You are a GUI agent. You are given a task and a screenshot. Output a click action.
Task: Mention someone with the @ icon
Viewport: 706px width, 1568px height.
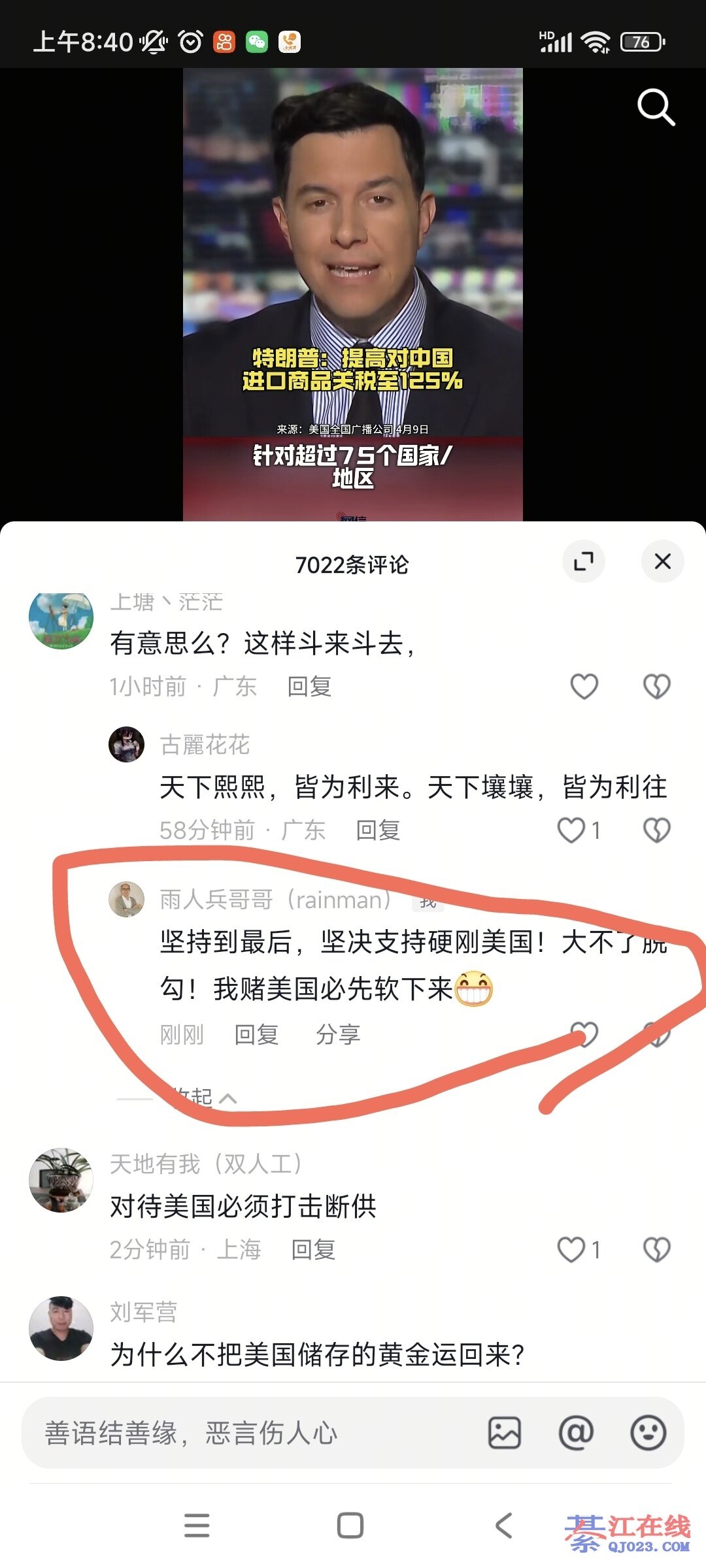576,1433
